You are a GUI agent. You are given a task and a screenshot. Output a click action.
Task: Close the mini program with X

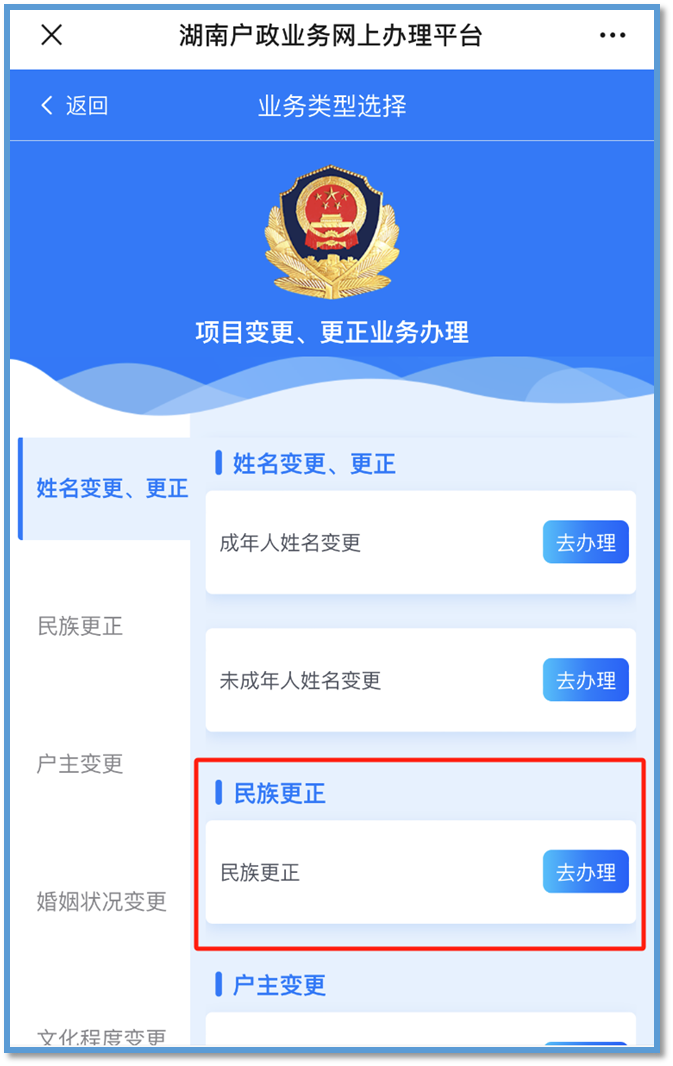click(51, 35)
